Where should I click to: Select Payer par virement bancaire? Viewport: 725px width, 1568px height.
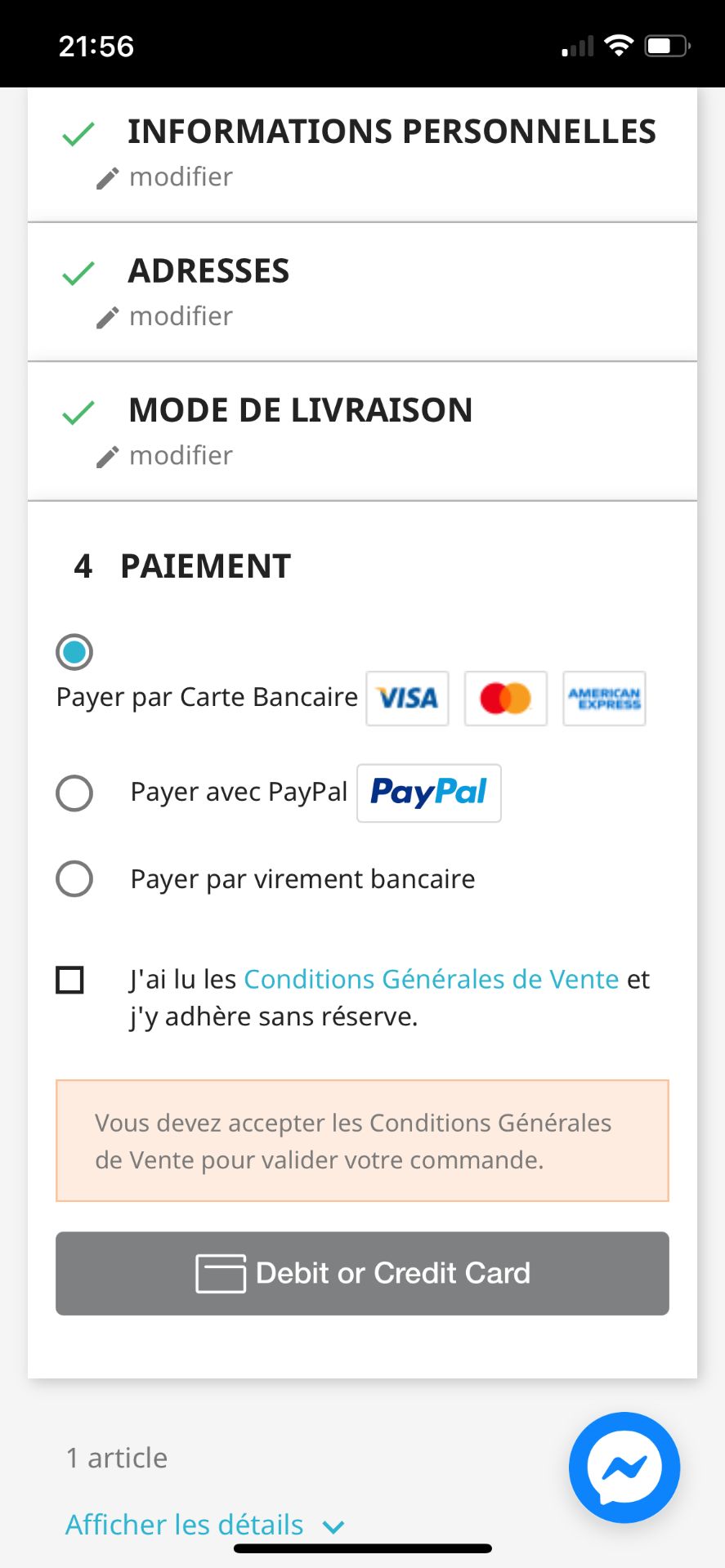[74, 879]
